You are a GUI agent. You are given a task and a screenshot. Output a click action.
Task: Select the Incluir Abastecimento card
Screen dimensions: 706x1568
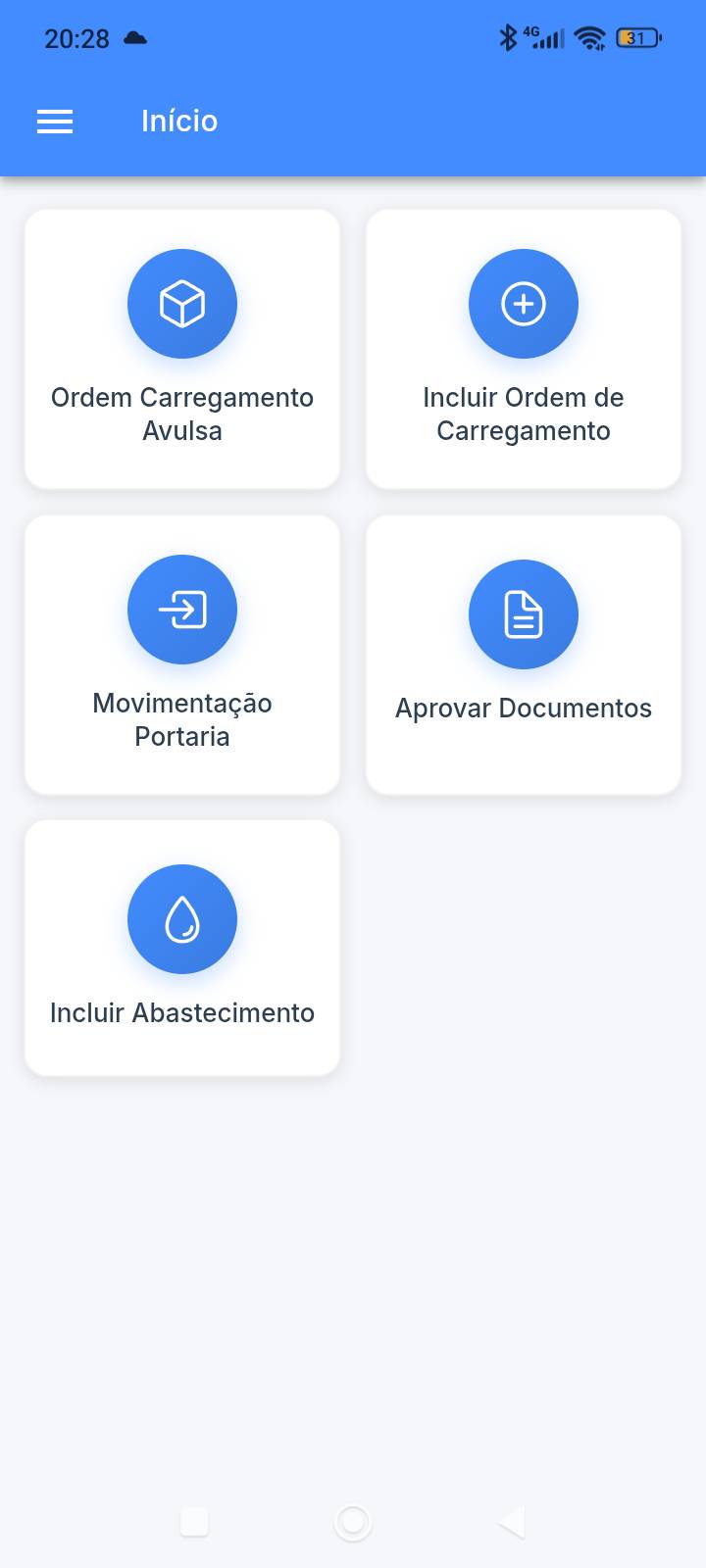click(182, 946)
